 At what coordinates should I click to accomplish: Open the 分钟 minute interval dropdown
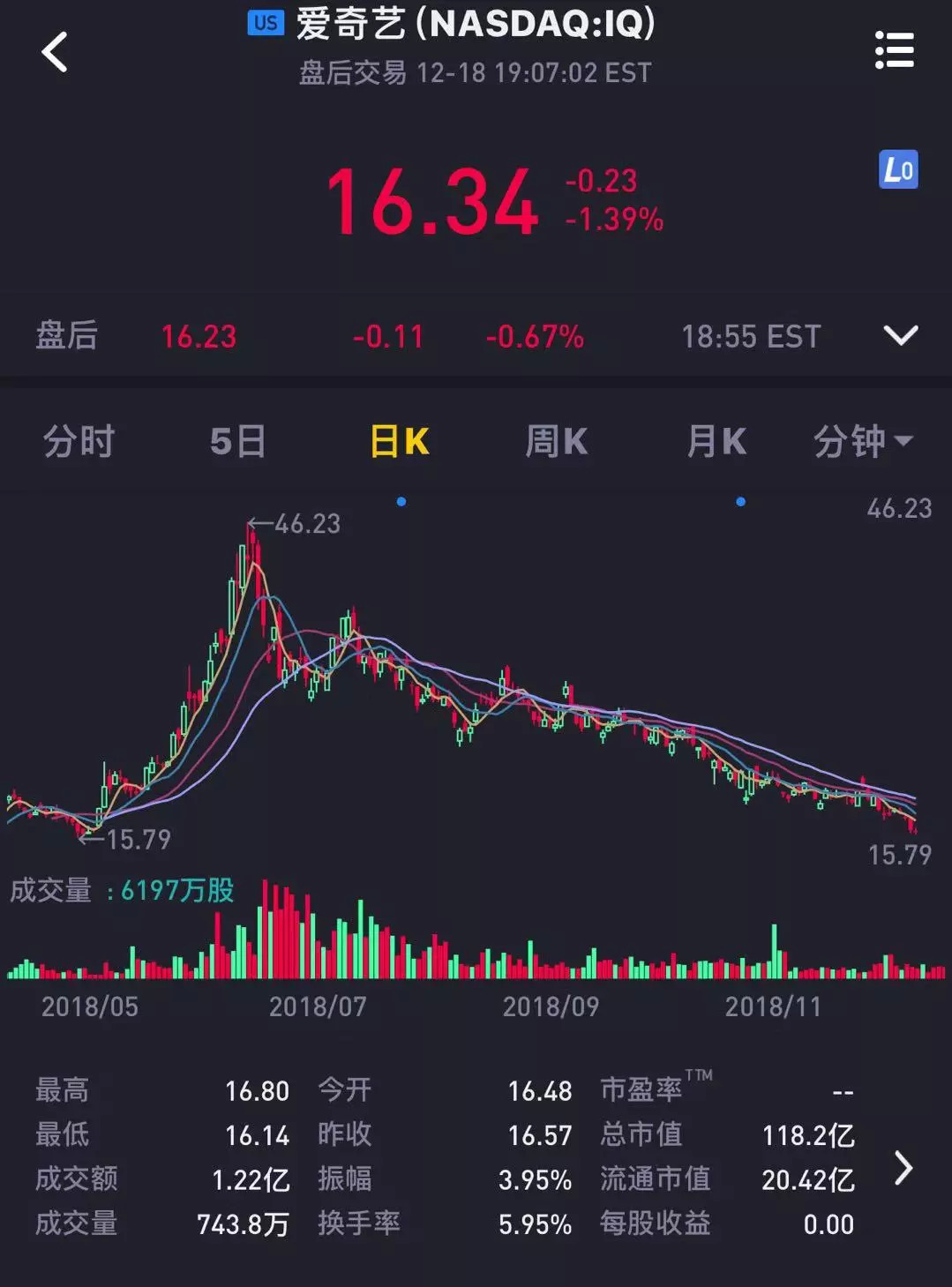tap(862, 441)
